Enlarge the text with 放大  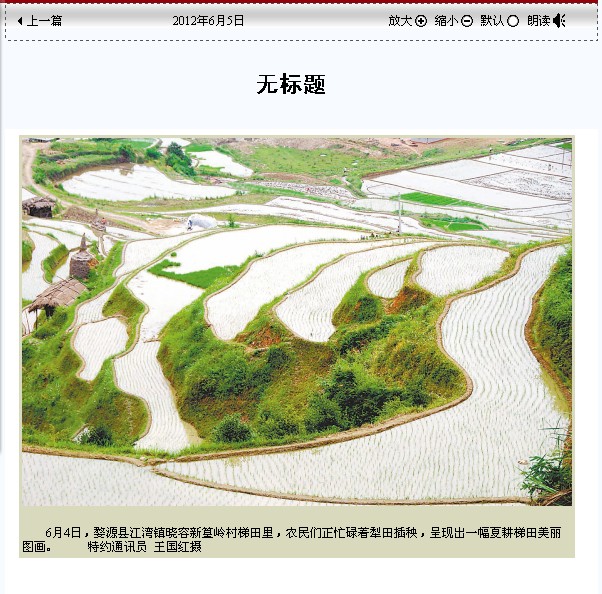point(407,20)
